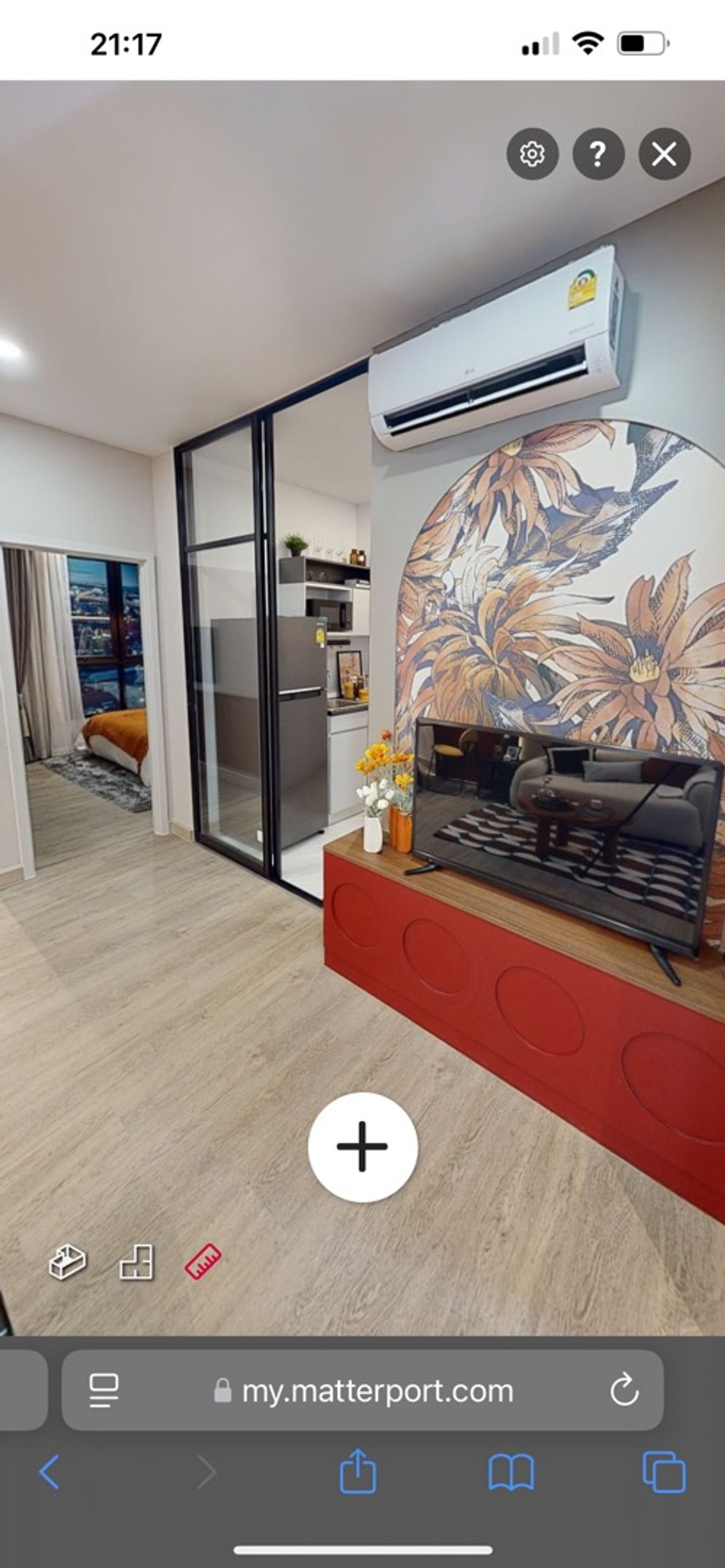
Task: Switch to dollhouse view
Action: (x=67, y=1262)
